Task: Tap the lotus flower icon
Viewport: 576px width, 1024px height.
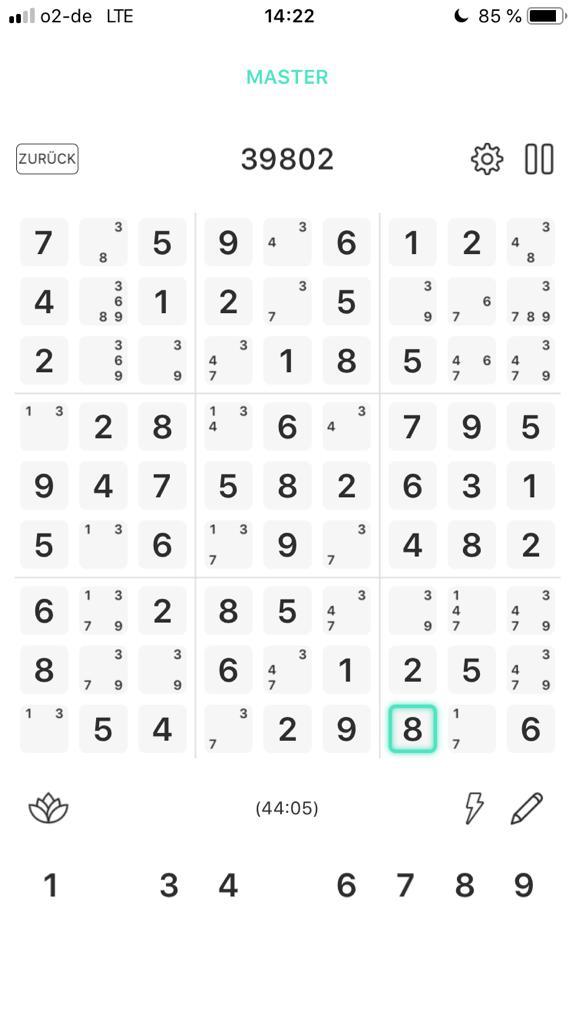Action: click(48, 808)
